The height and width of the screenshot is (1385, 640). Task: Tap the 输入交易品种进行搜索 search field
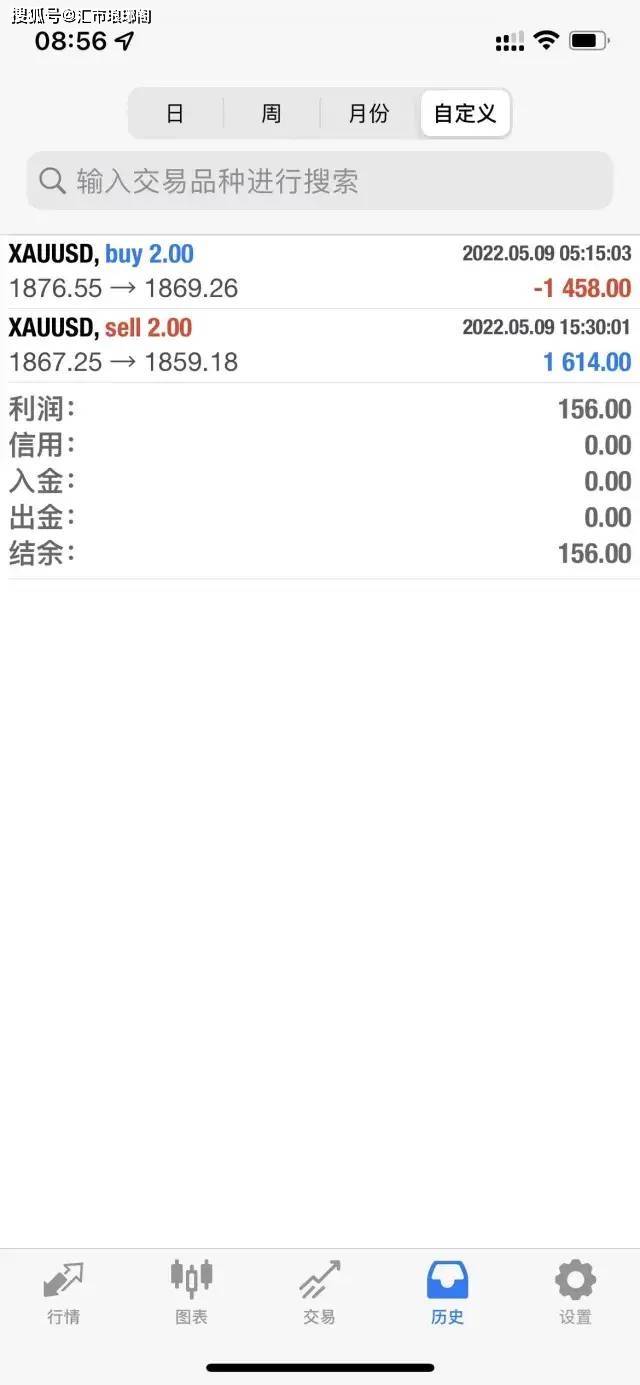(320, 181)
